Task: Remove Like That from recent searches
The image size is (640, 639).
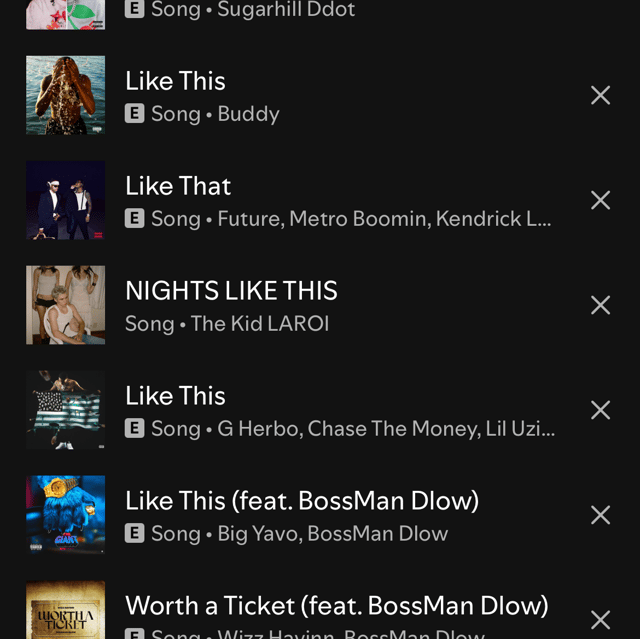Action: click(600, 201)
